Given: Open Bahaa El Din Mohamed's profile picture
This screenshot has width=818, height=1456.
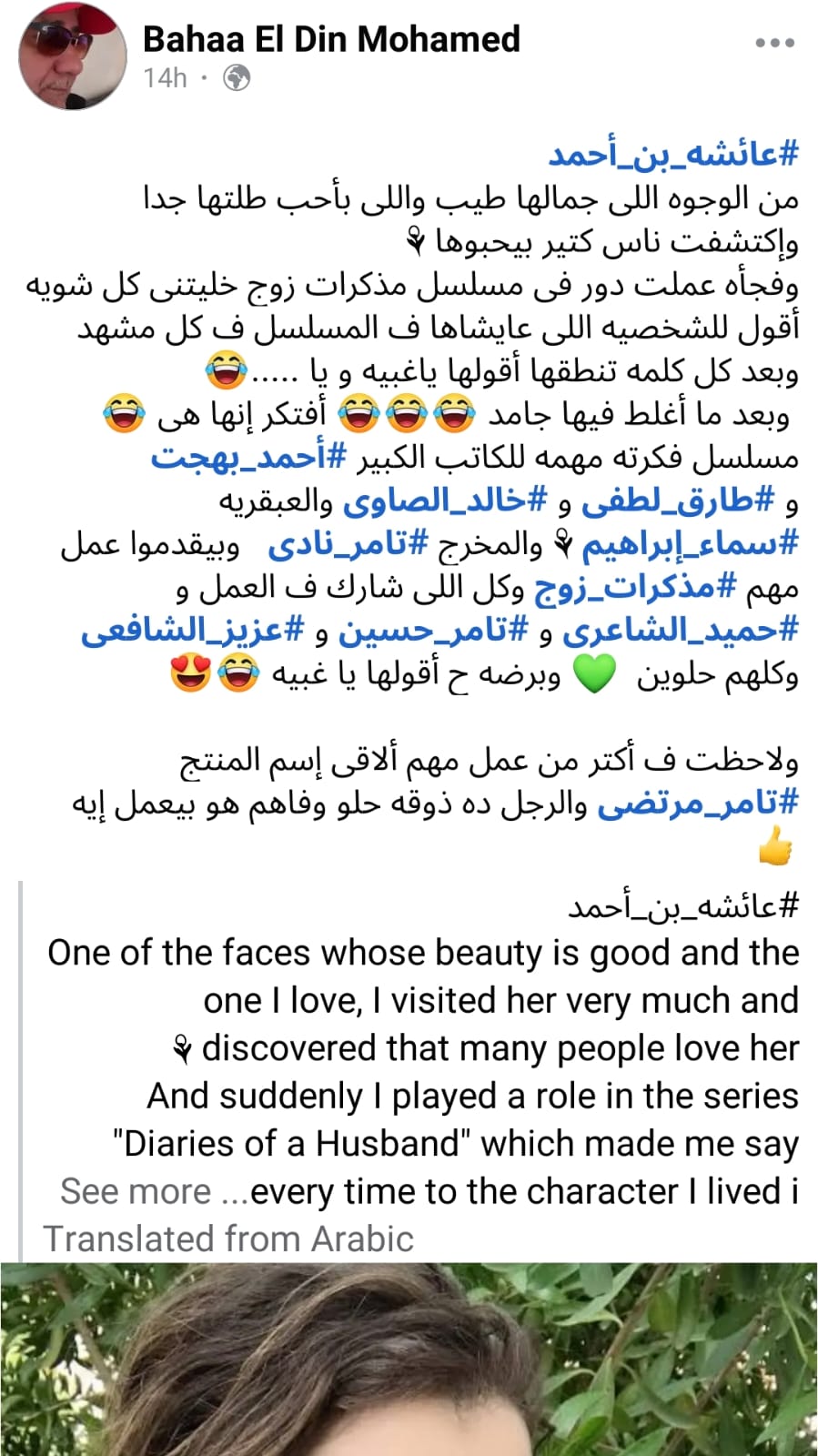Looking at the screenshot, I should pos(73,56).
